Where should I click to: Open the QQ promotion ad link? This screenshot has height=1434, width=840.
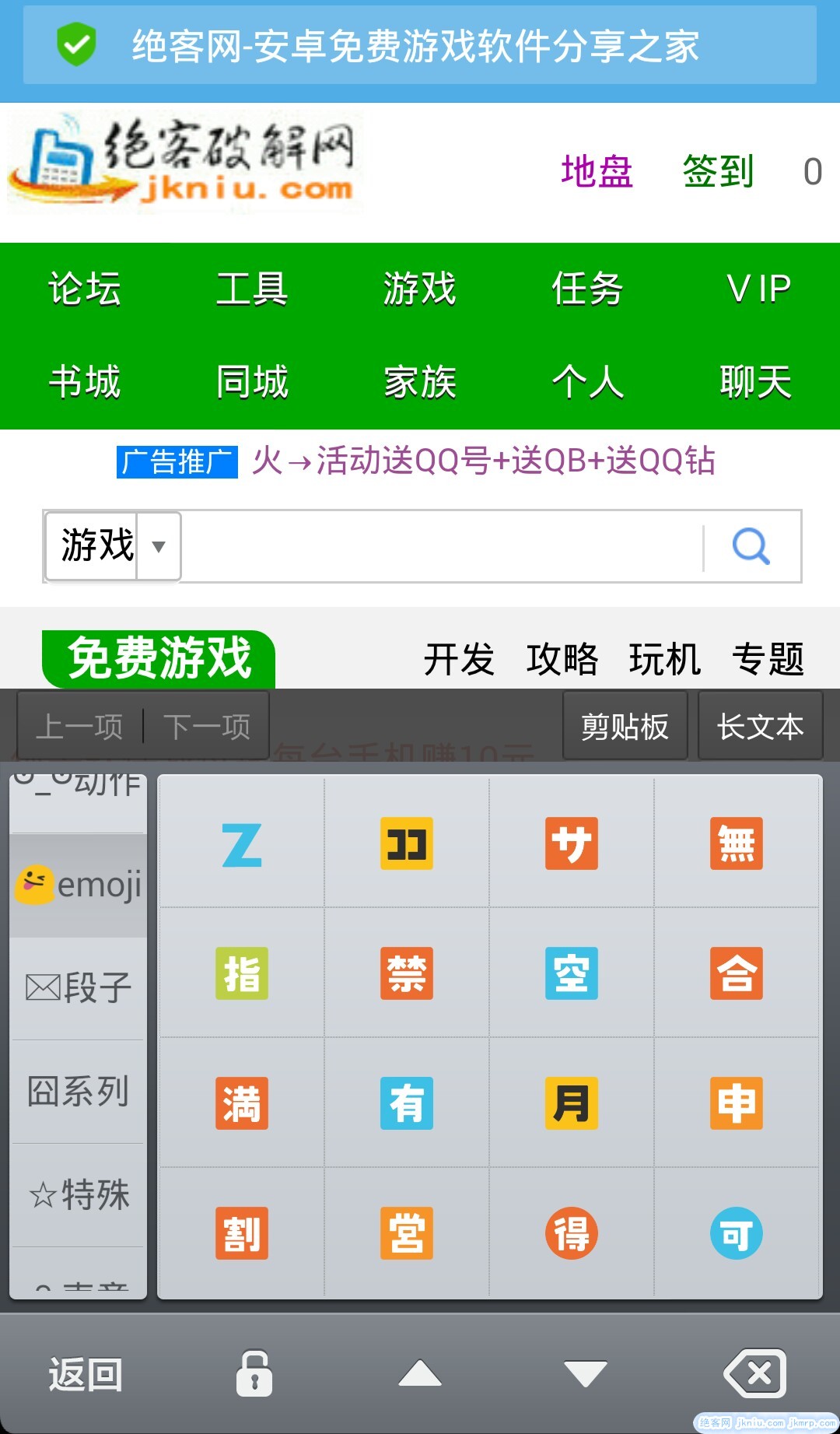tap(483, 461)
